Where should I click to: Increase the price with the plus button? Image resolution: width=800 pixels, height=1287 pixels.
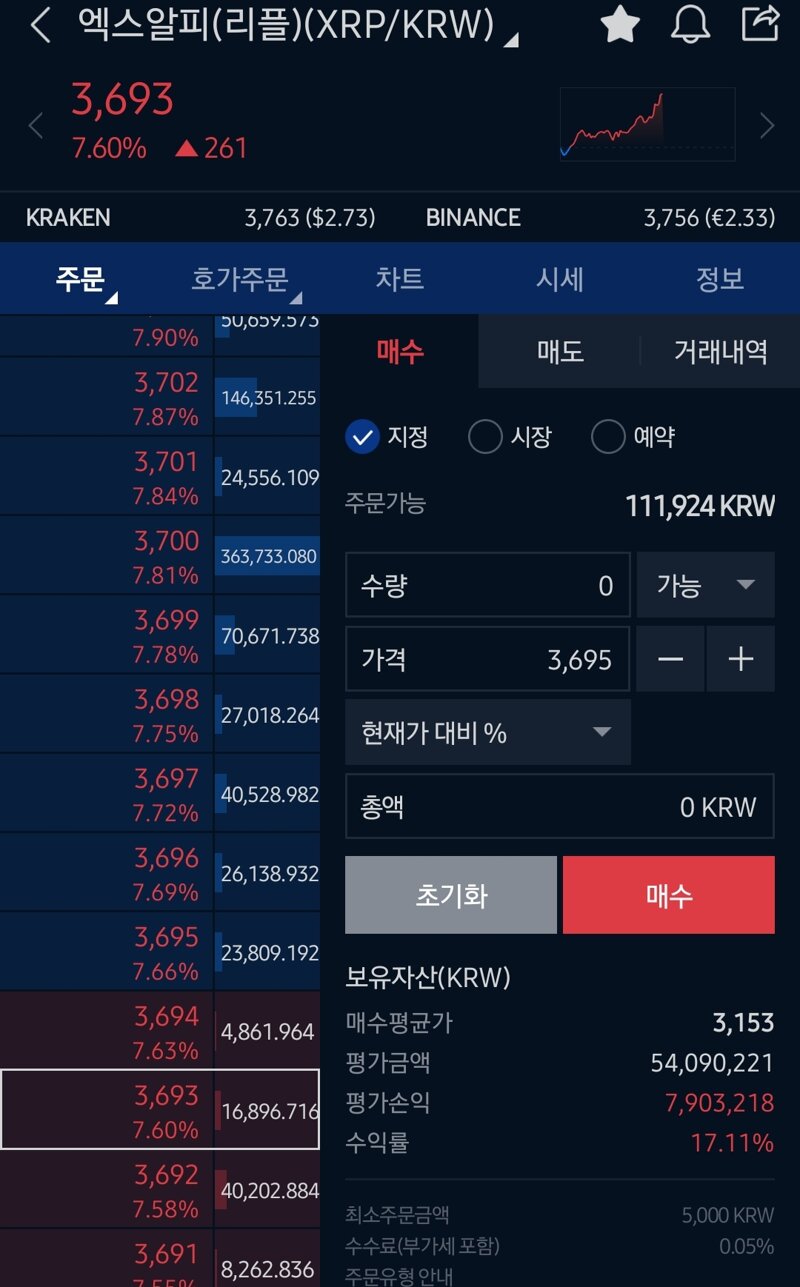(741, 659)
